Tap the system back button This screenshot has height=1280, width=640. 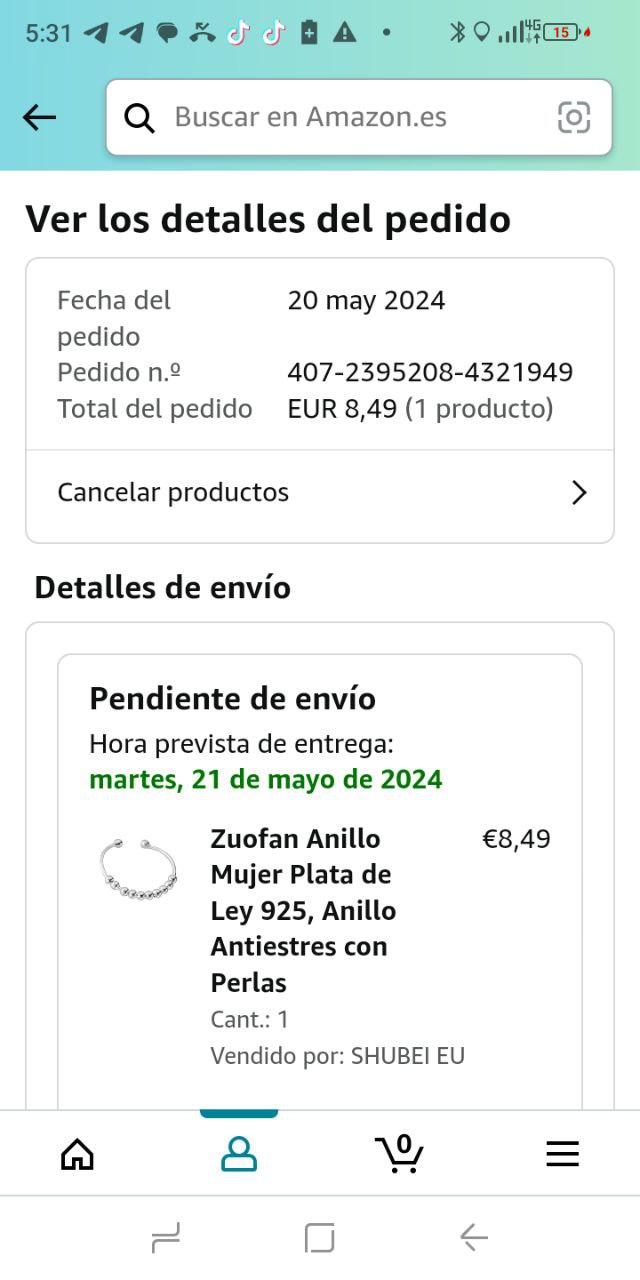[x=474, y=1238]
